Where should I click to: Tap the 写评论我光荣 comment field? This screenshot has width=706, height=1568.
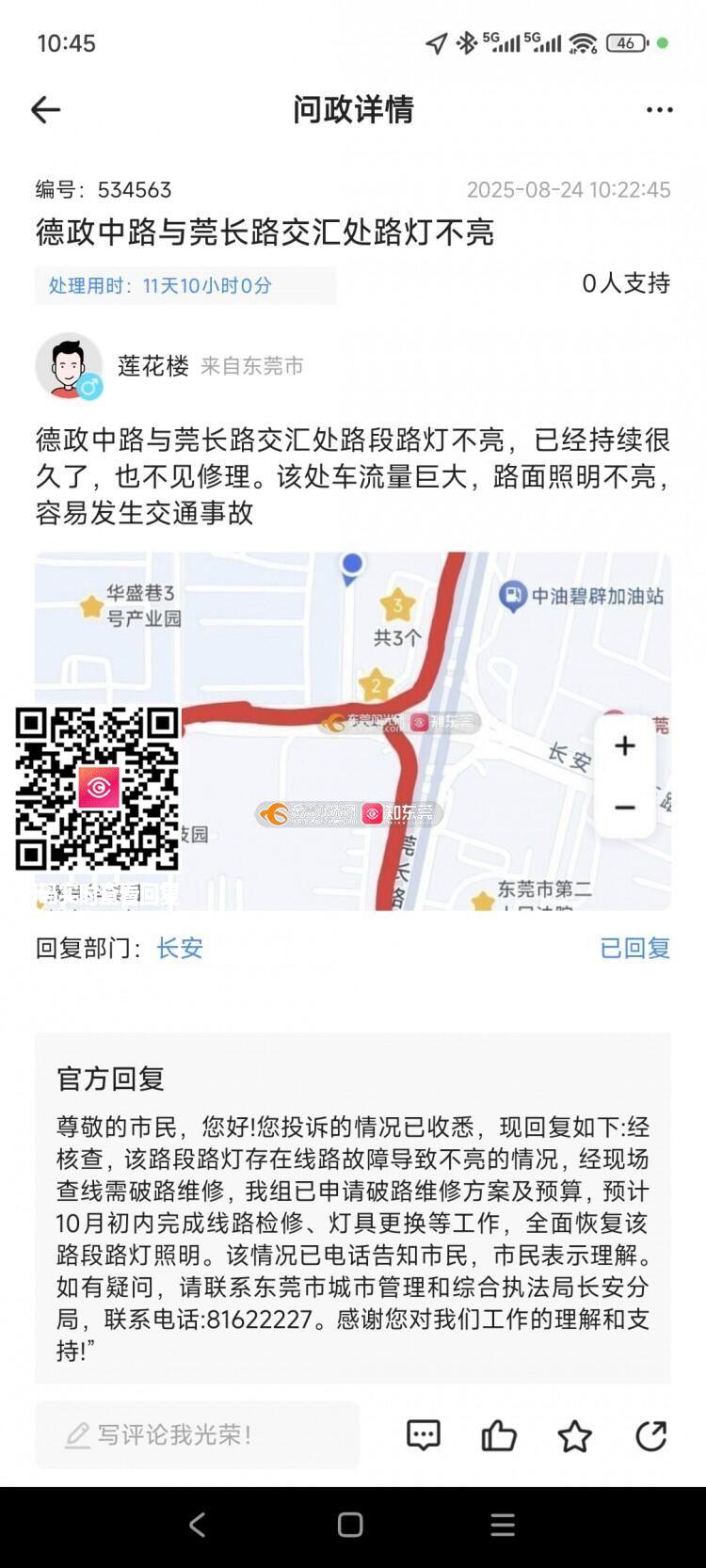point(198,1434)
